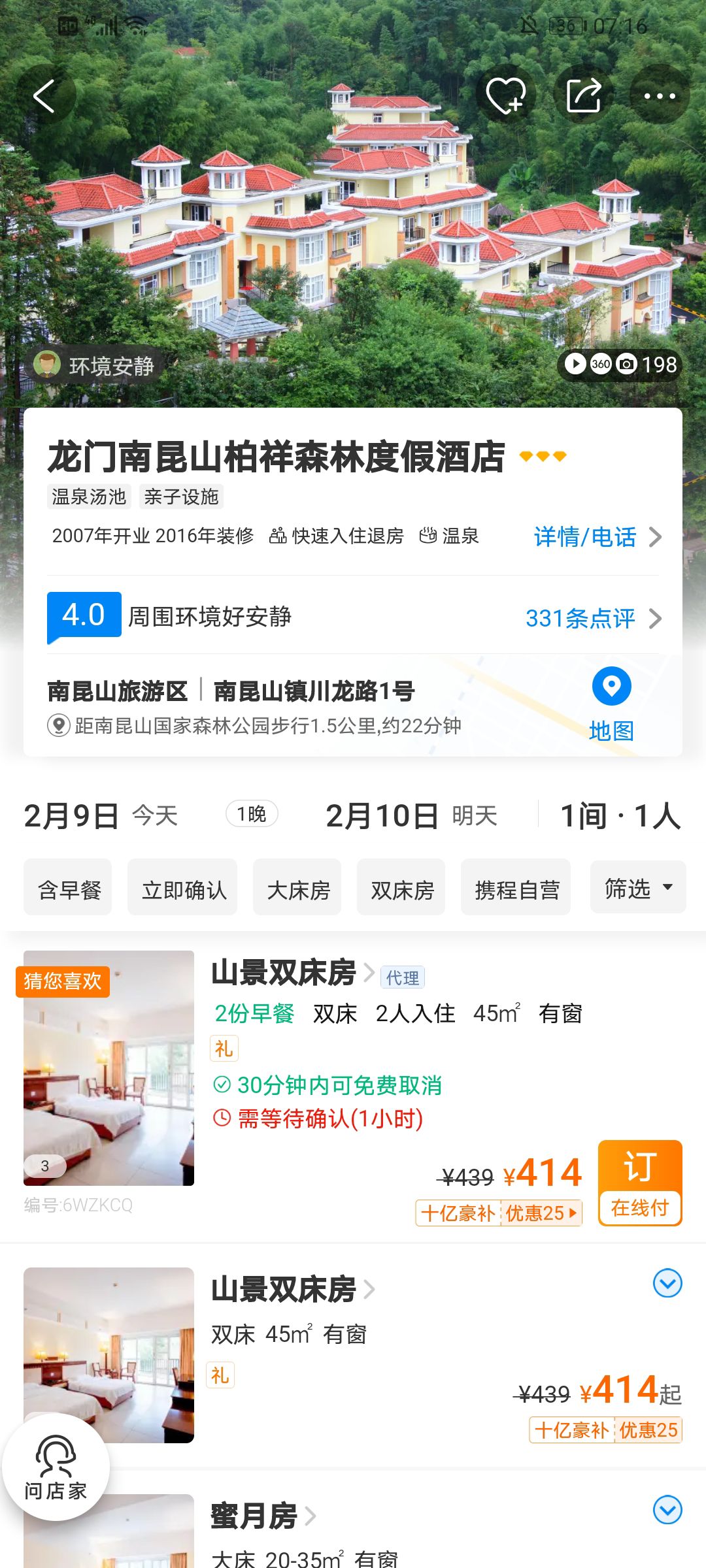Filter by 大床房
The width and height of the screenshot is (706, 1568).
click(297, 887)
